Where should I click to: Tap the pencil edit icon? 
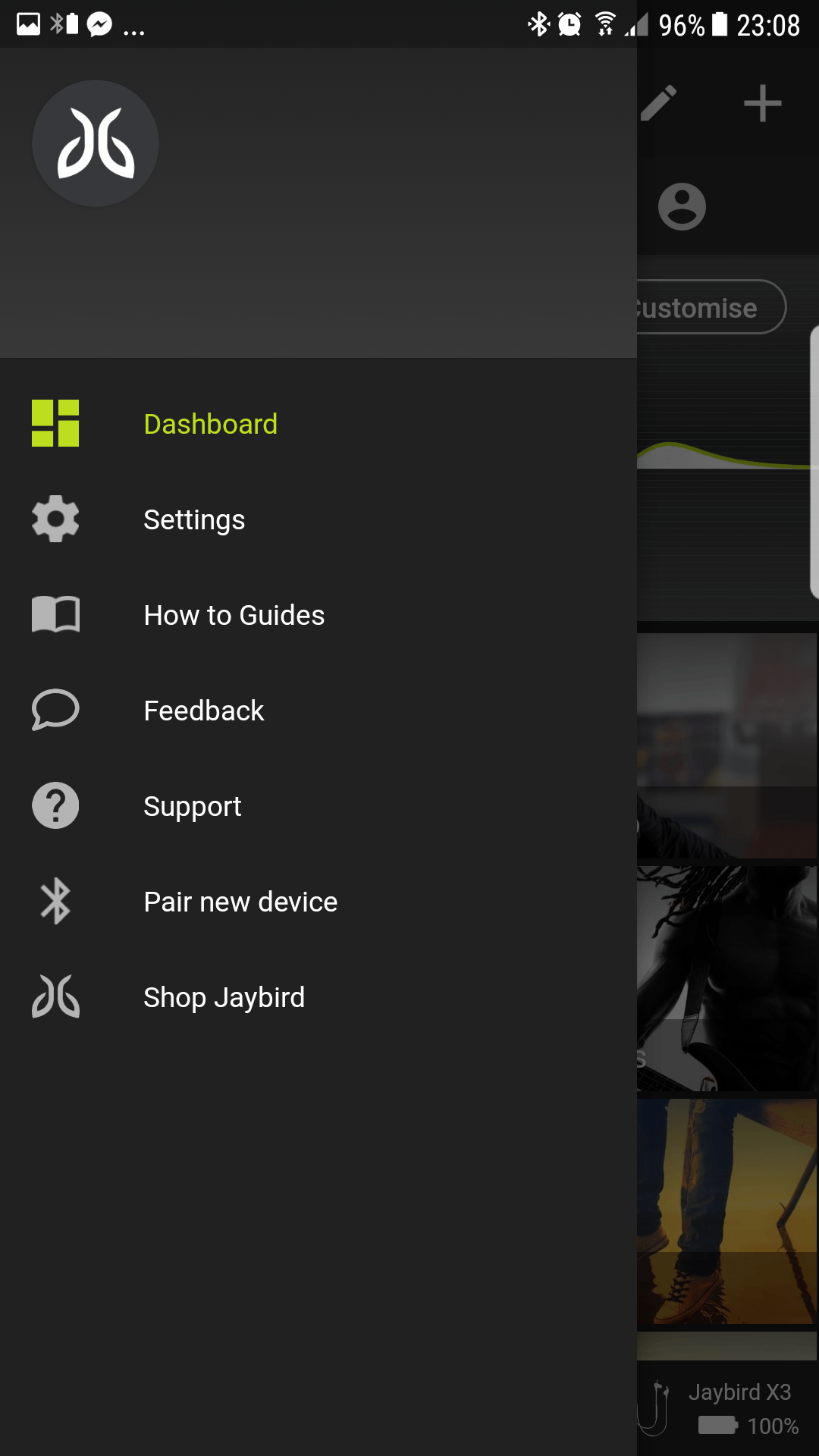pyautogui.click(x=658, y=103)
